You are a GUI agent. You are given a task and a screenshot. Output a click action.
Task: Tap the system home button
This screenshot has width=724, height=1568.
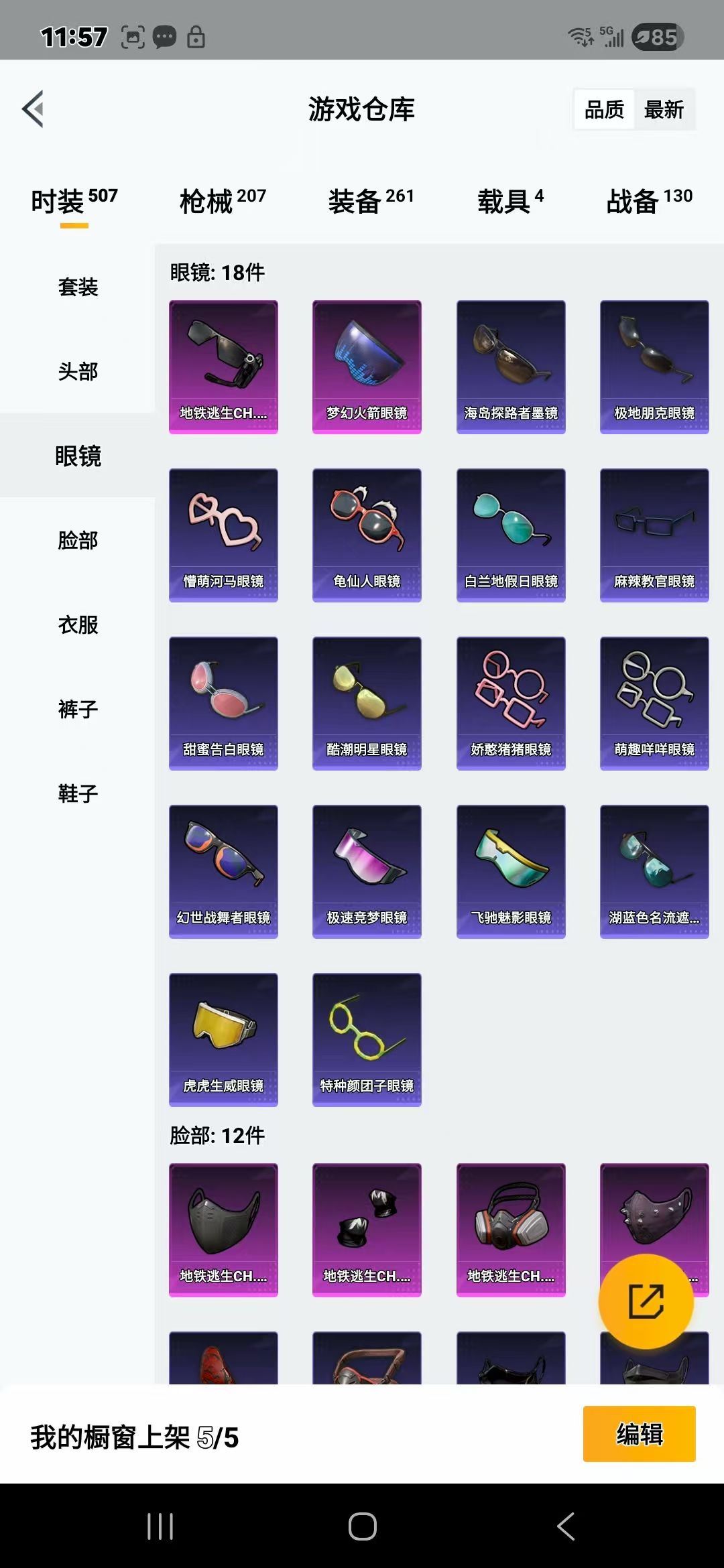pyautogui.click(x=362, y=1527)
